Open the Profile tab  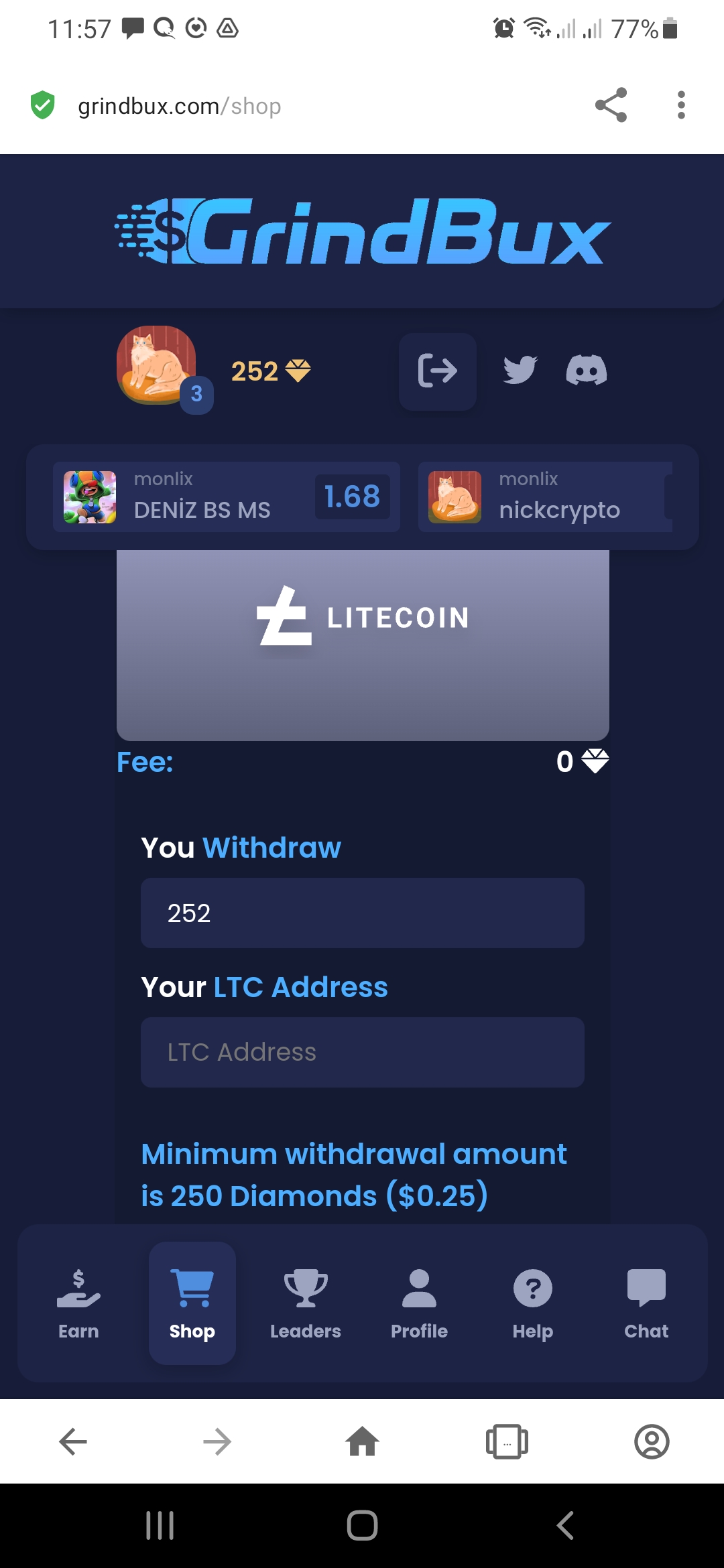[x=419, y=1303]
